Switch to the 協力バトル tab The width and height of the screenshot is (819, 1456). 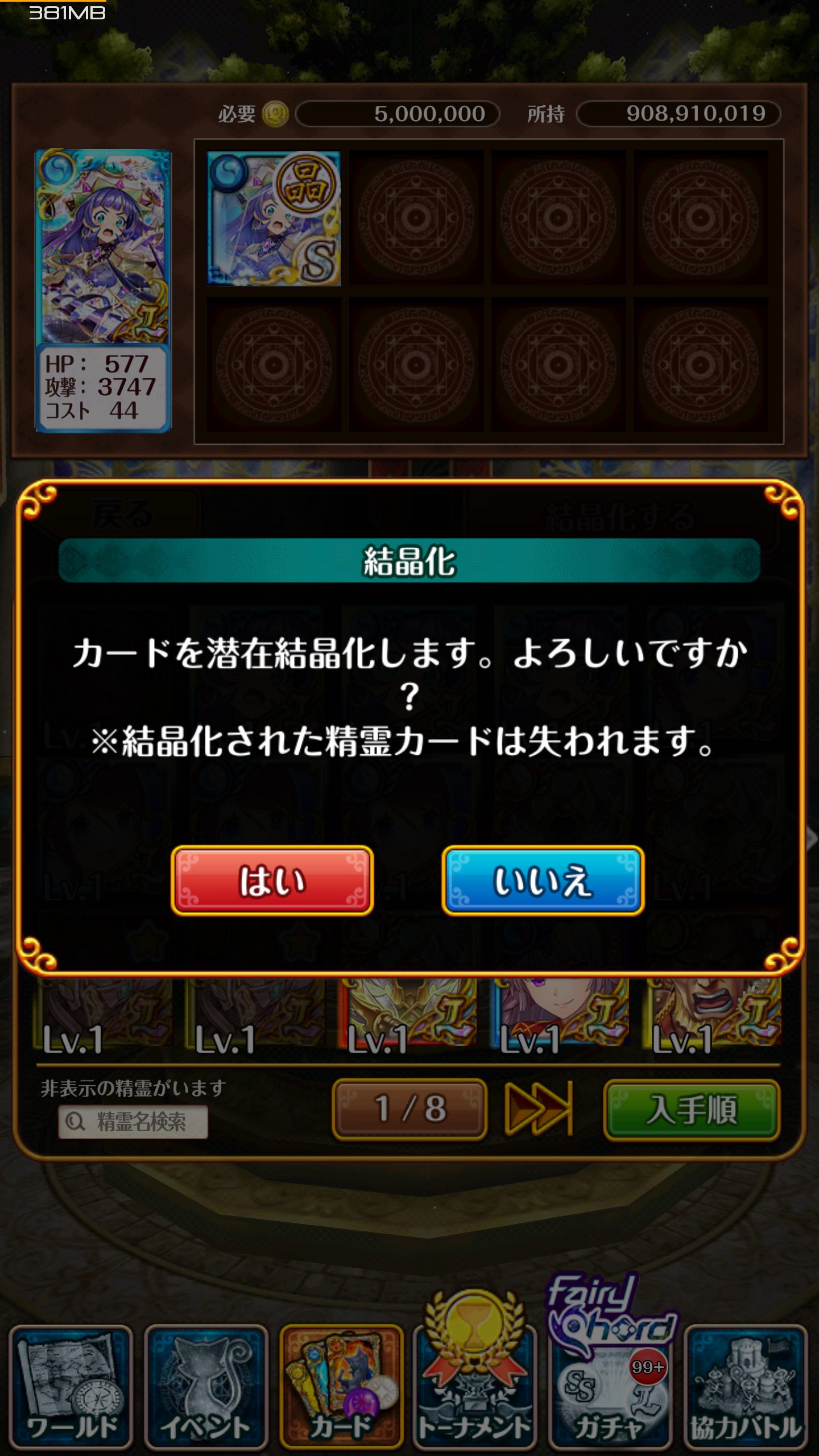pyautogui.click(x=745, y=1388)
